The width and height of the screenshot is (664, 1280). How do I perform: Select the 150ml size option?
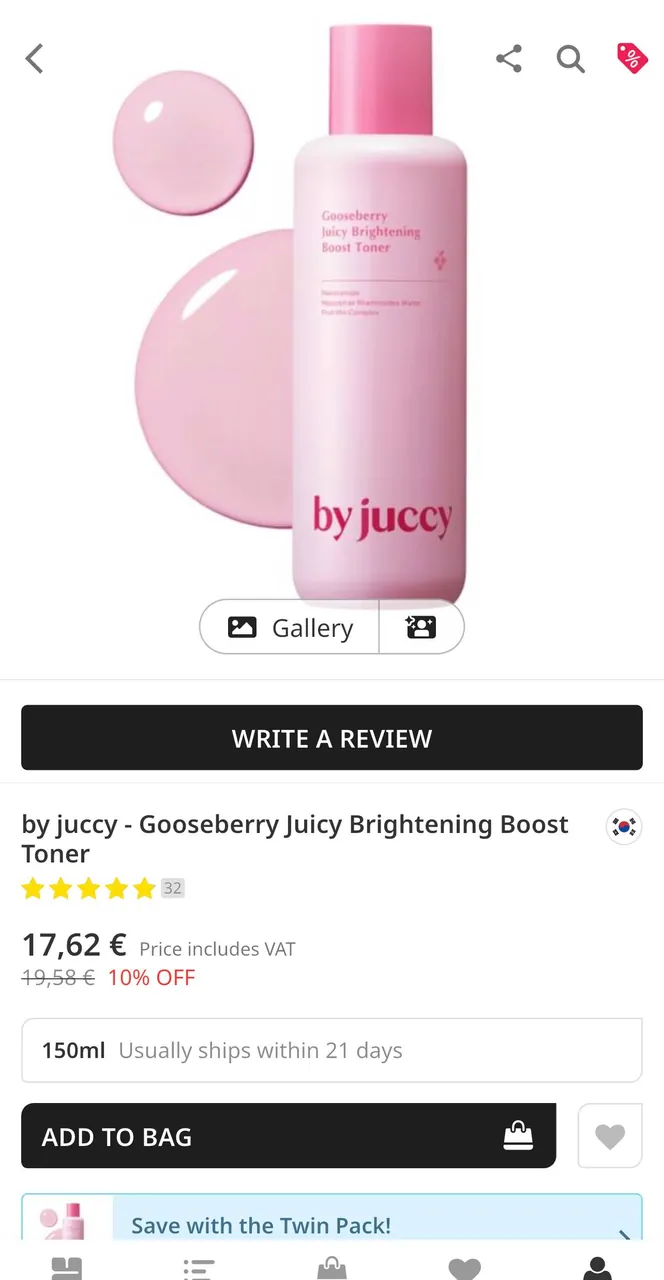(332, 1050)
